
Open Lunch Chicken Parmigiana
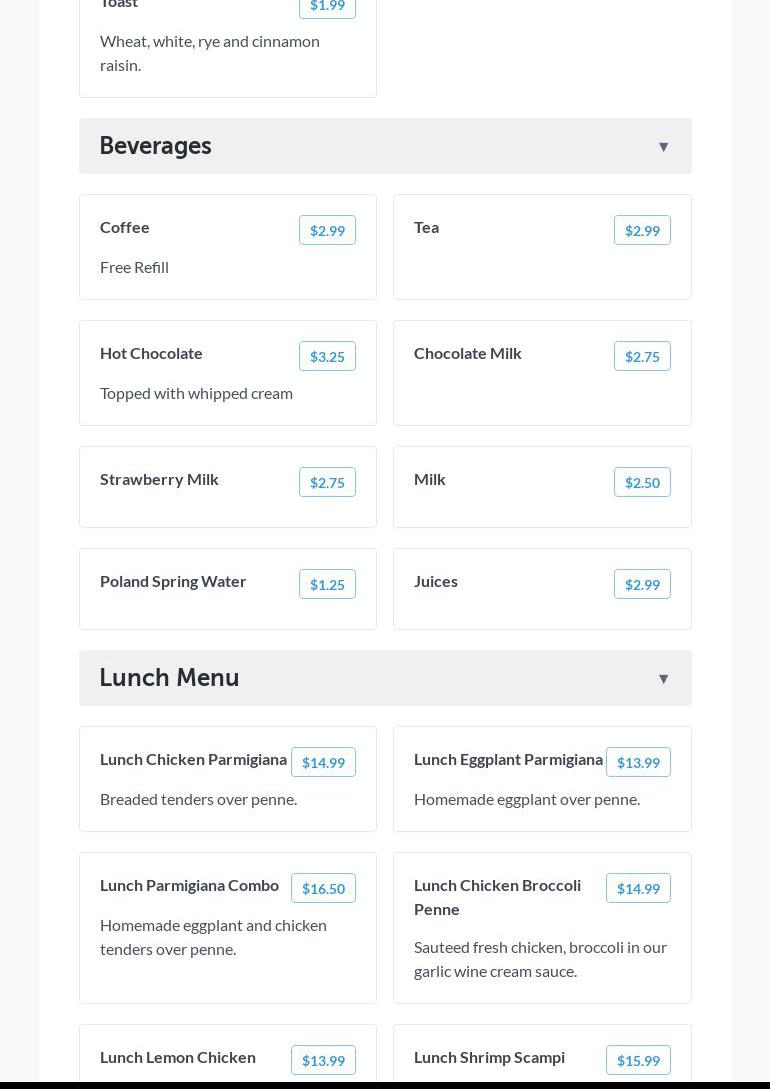click(227, 778)
